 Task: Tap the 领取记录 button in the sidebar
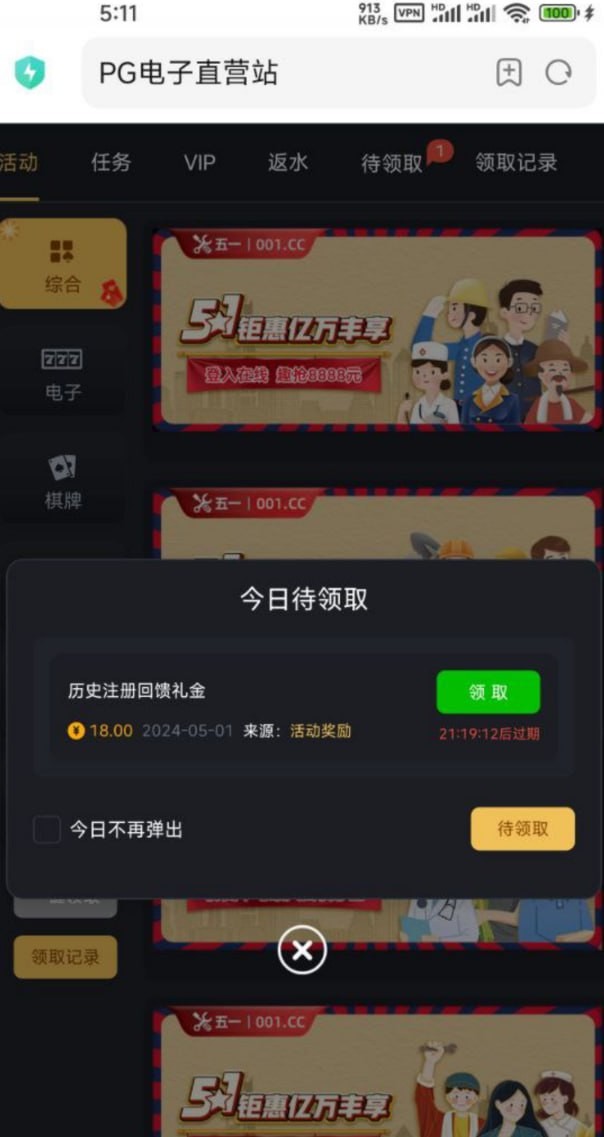(65, 957)
